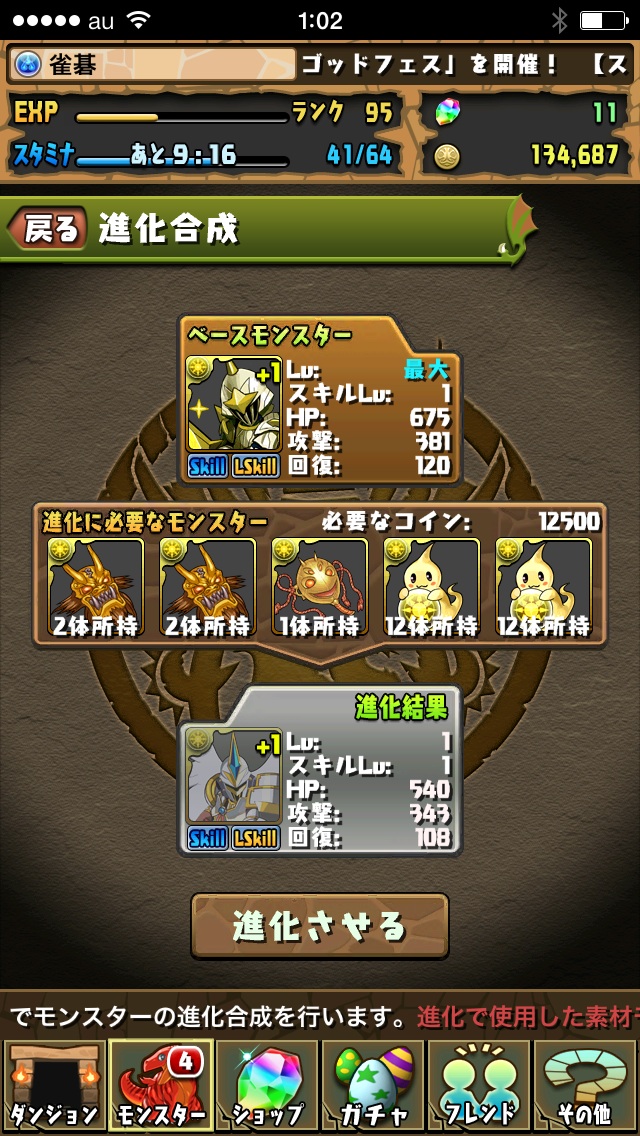View the evolution result monster icon

(x=234, y=776)
